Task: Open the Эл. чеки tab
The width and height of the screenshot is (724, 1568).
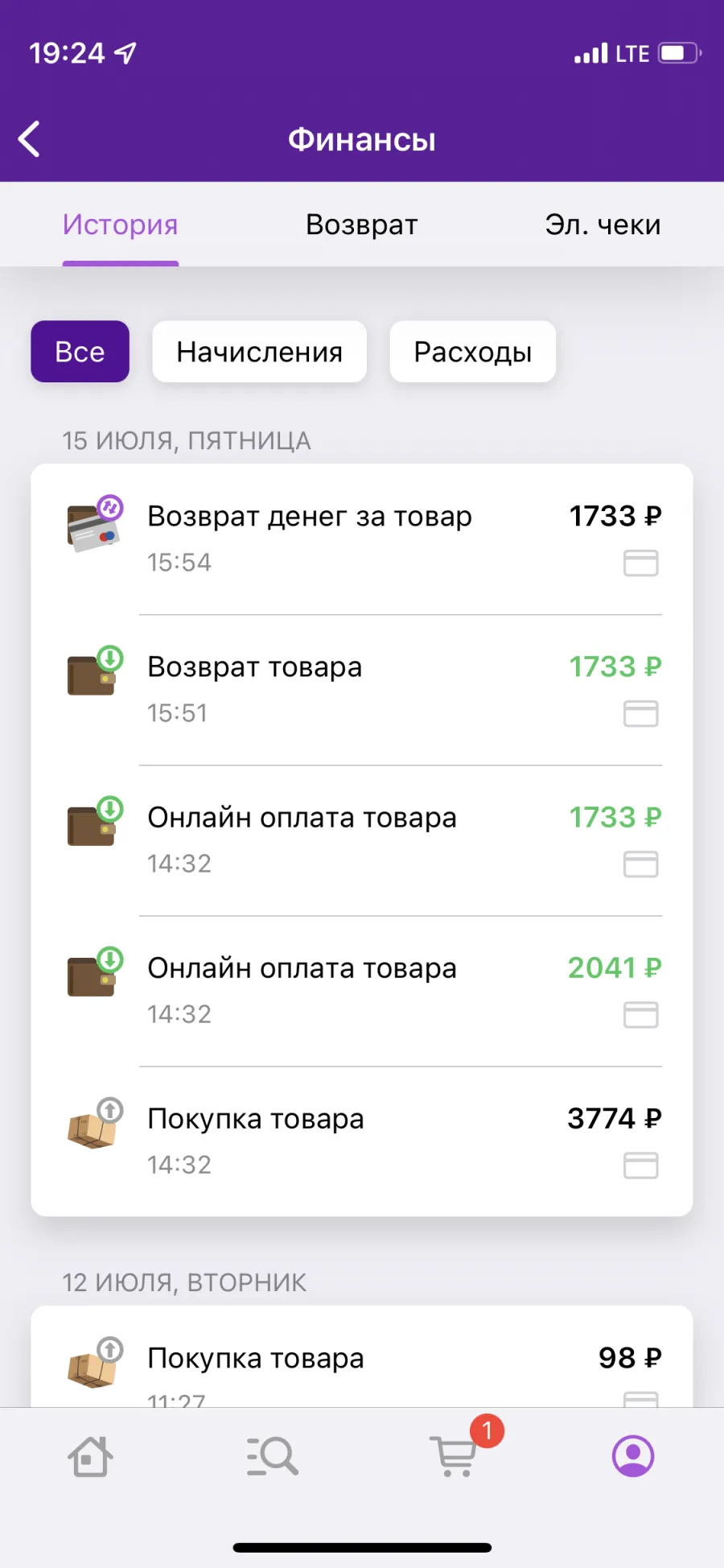Action: pyautogui.click(x=603, y=225)
